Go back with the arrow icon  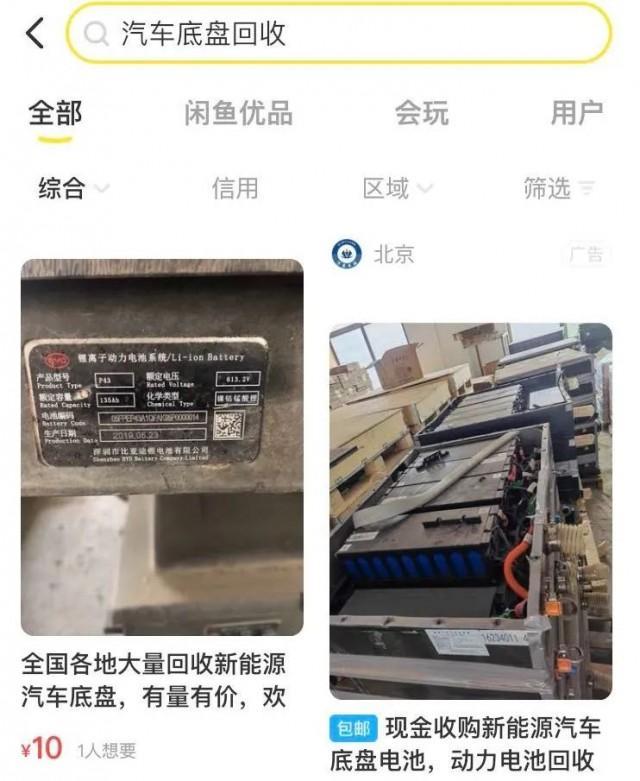point(35,34)
